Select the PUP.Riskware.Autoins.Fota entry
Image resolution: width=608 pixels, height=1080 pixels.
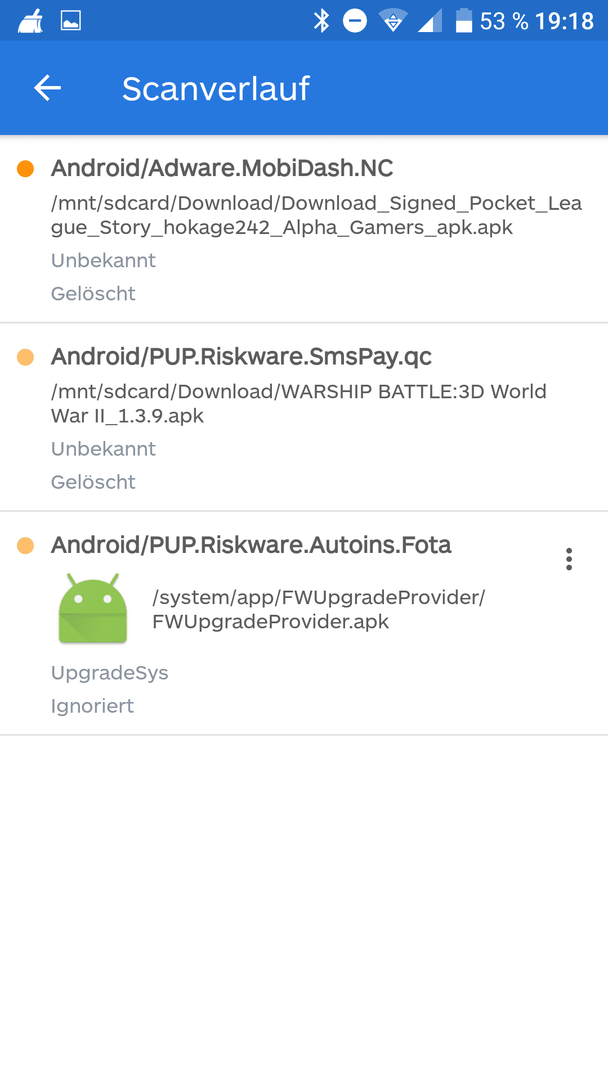[304, 623]
